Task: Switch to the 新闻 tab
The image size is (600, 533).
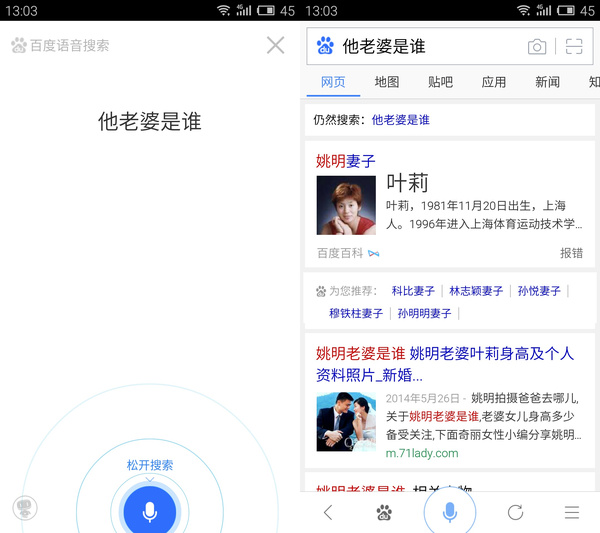Action: [x=547, y=82]
